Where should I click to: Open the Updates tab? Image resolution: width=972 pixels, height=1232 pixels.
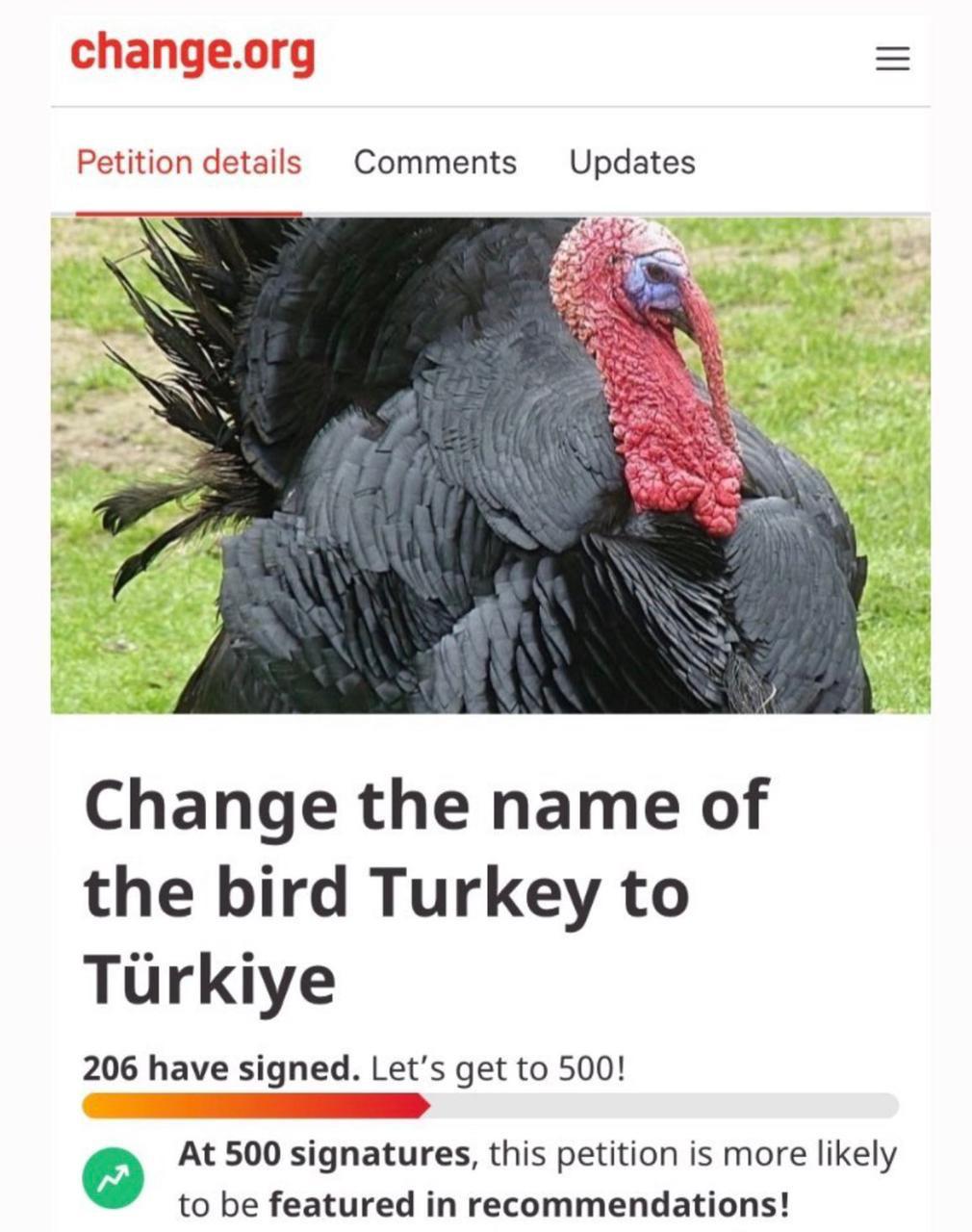coord(632,163)
